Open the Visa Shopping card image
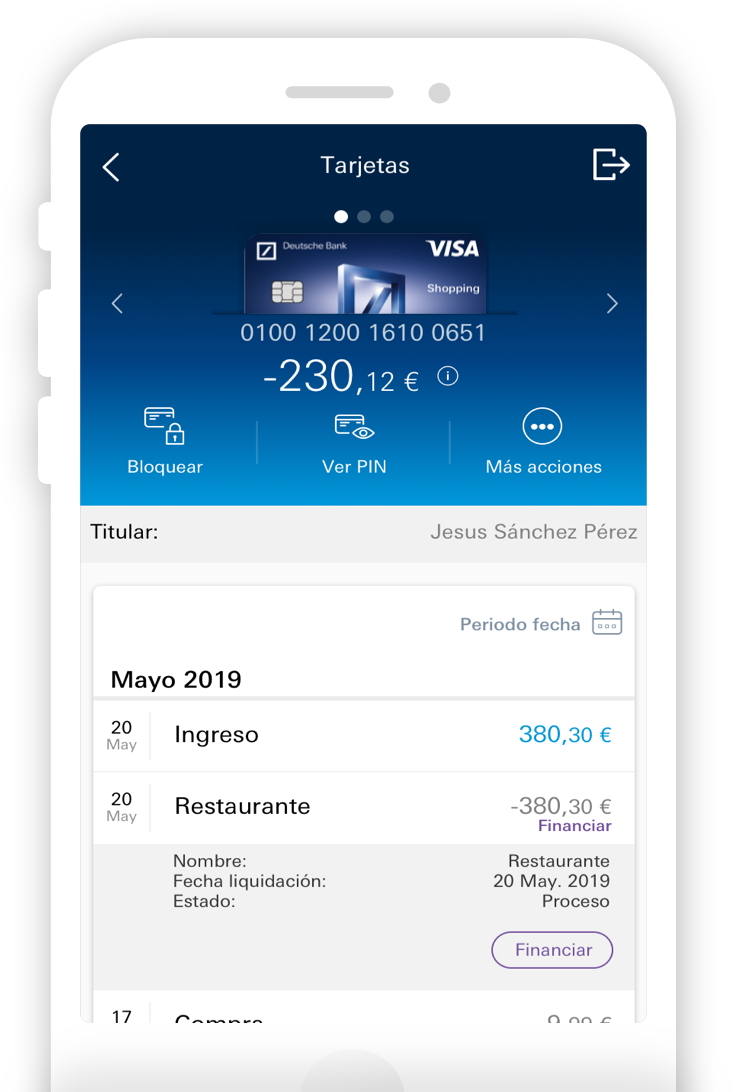Image resolution: width=734 pixels, height=1092 pixels. coord(364,274)
